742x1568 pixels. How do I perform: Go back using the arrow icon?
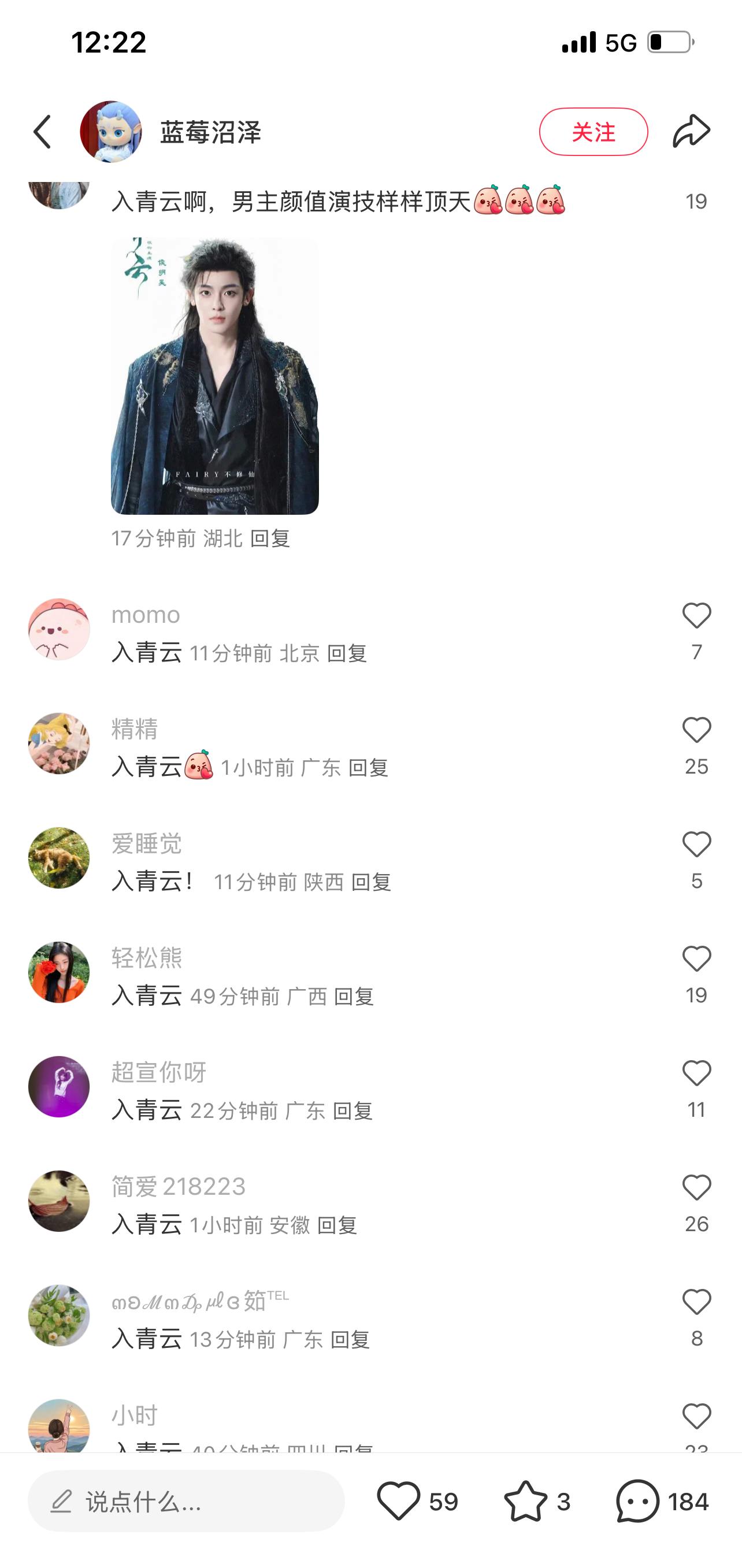pos(43,132)
